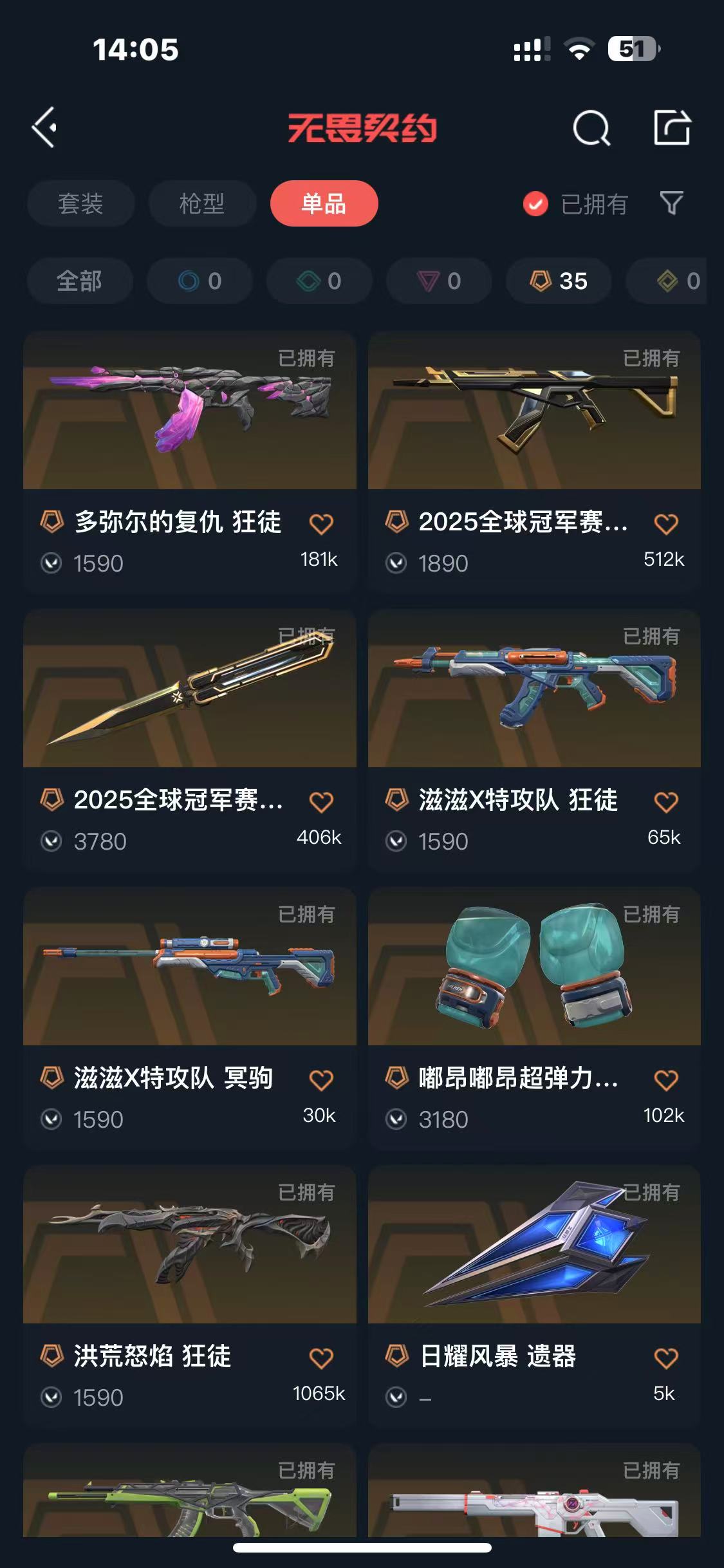
Task: Select the 全部 rarity chip
Action: pos(80,281)
